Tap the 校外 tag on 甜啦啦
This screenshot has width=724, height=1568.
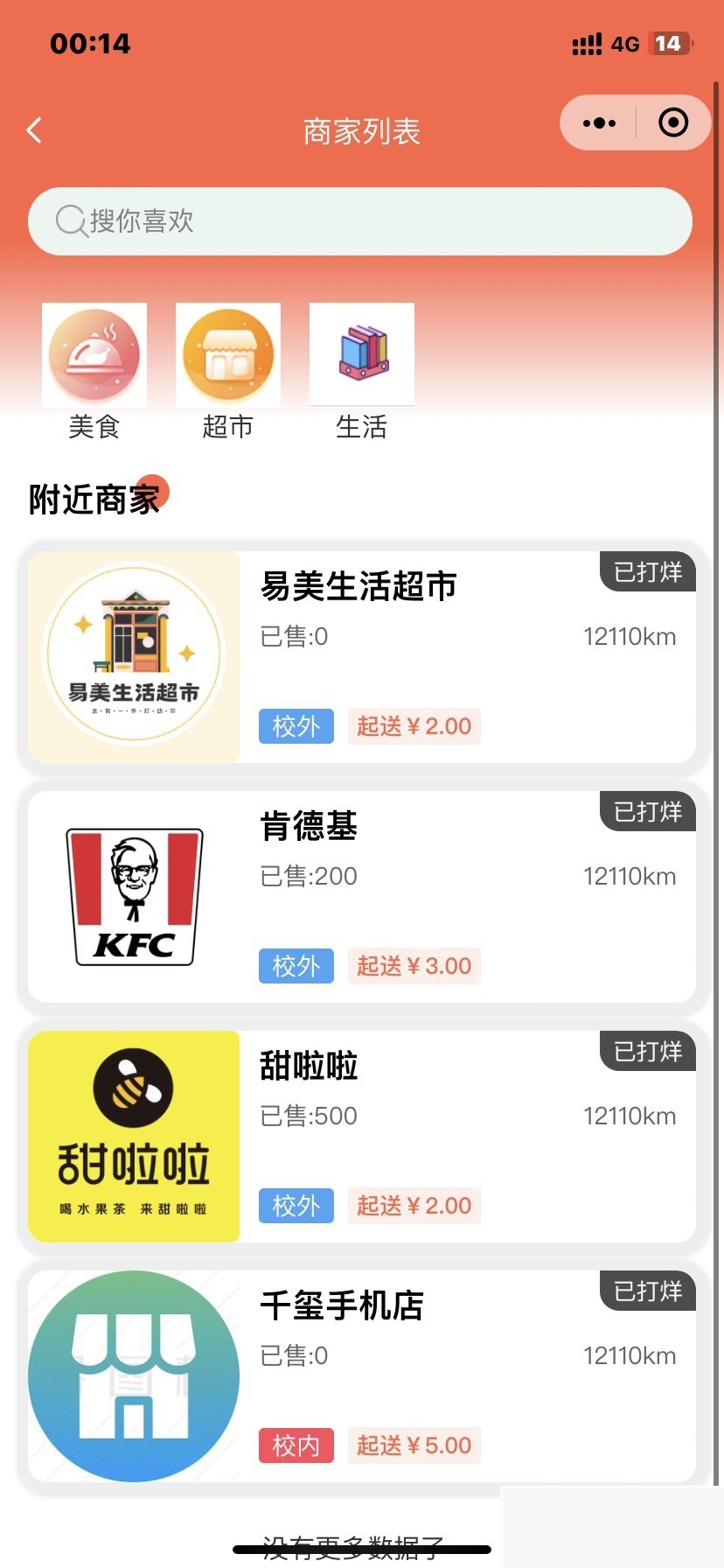pos(296,1206)
